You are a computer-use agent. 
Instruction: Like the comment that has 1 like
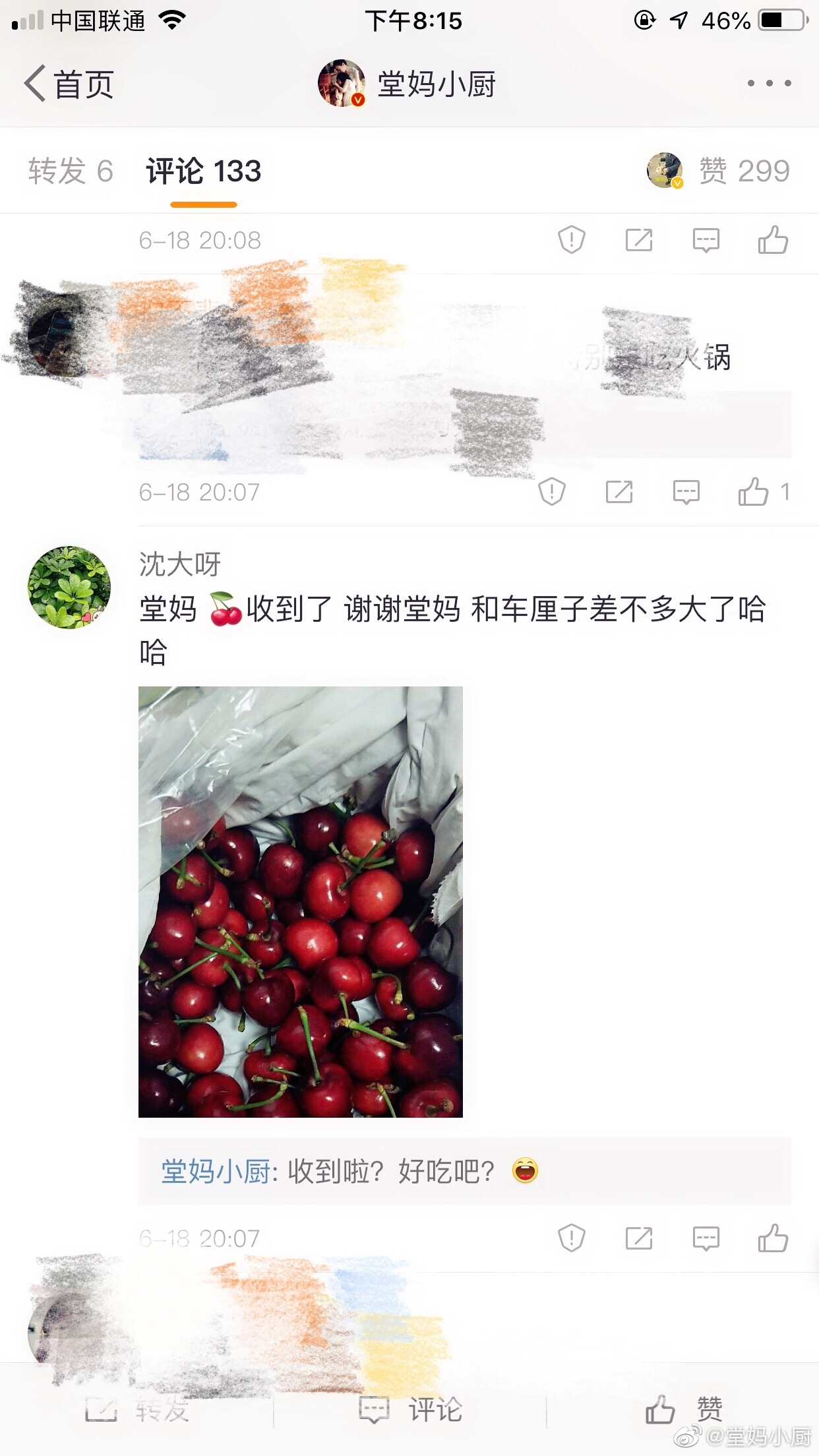coord(754,492)
